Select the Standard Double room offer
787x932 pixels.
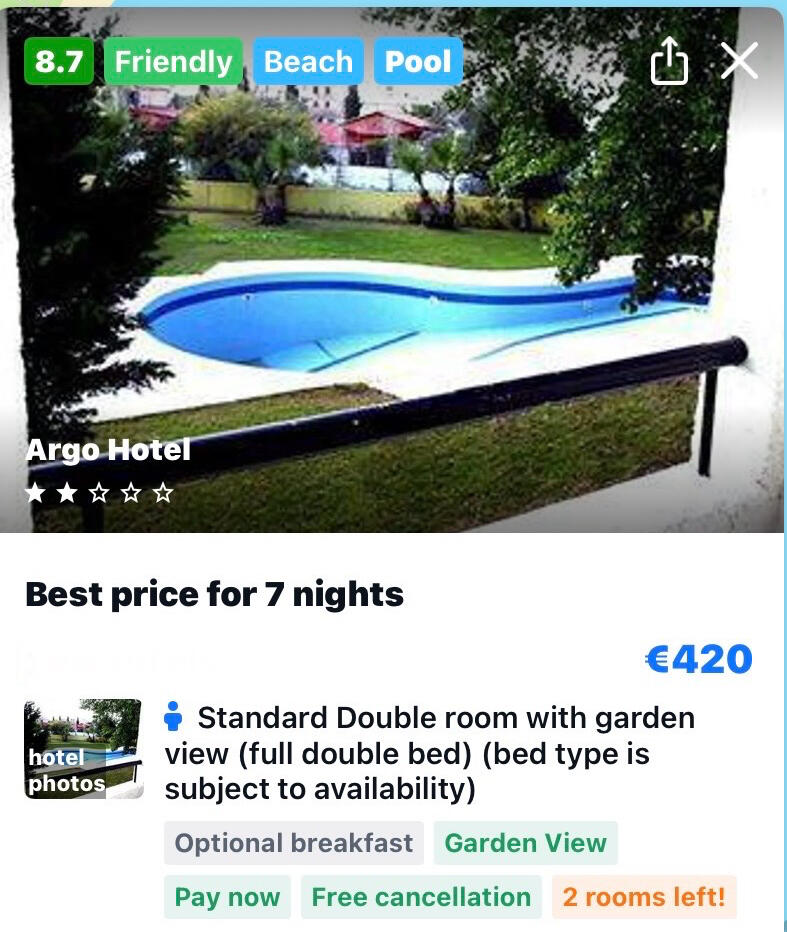point(430,753)
